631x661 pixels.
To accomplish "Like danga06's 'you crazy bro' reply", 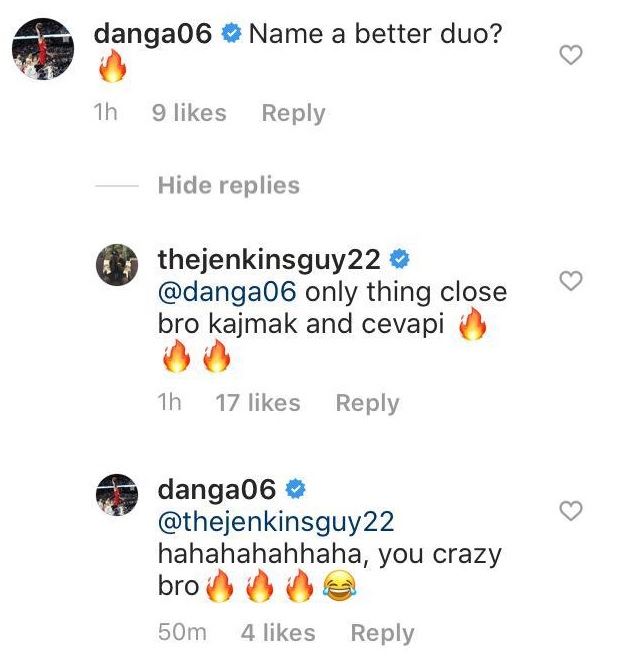I will tap(570, 512).
